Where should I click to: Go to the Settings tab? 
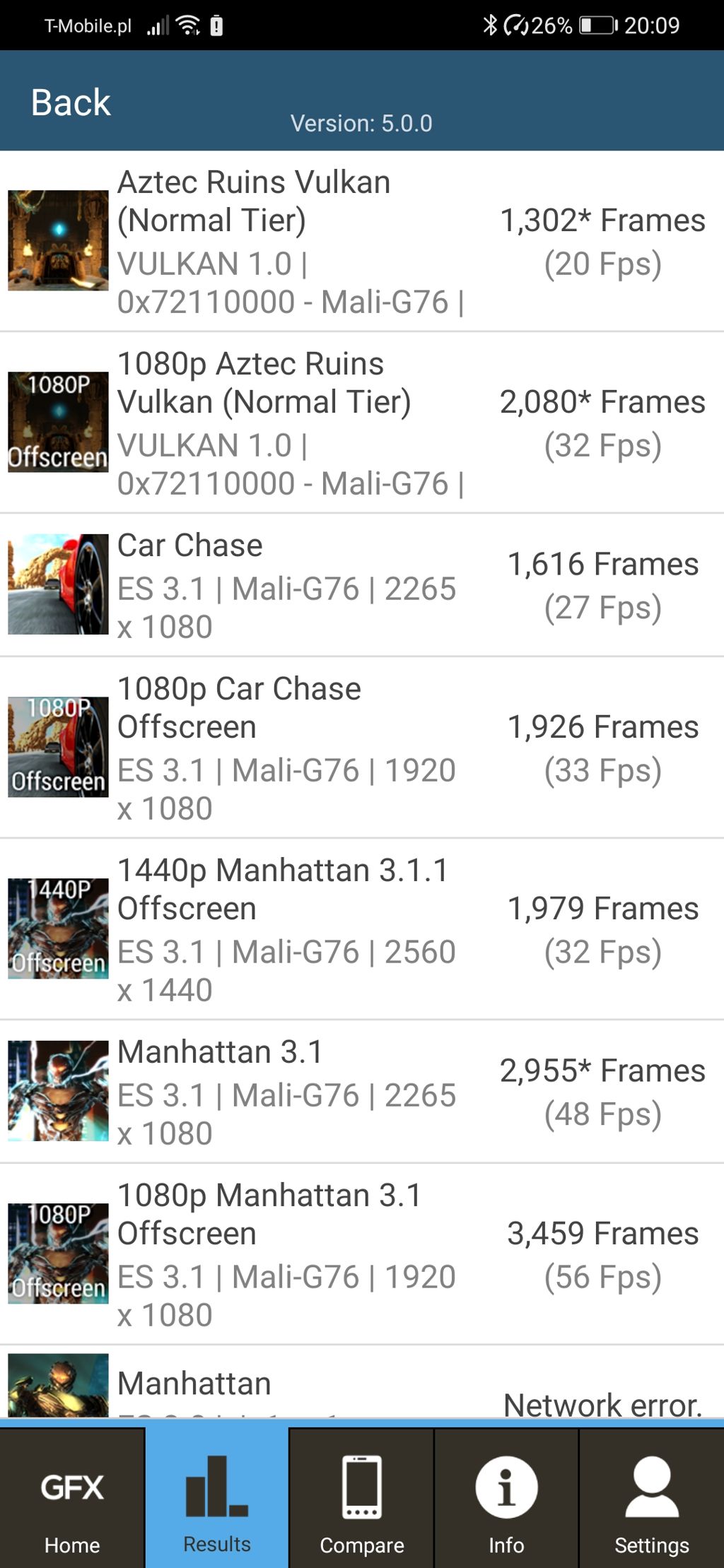(x=651, y=1498)
